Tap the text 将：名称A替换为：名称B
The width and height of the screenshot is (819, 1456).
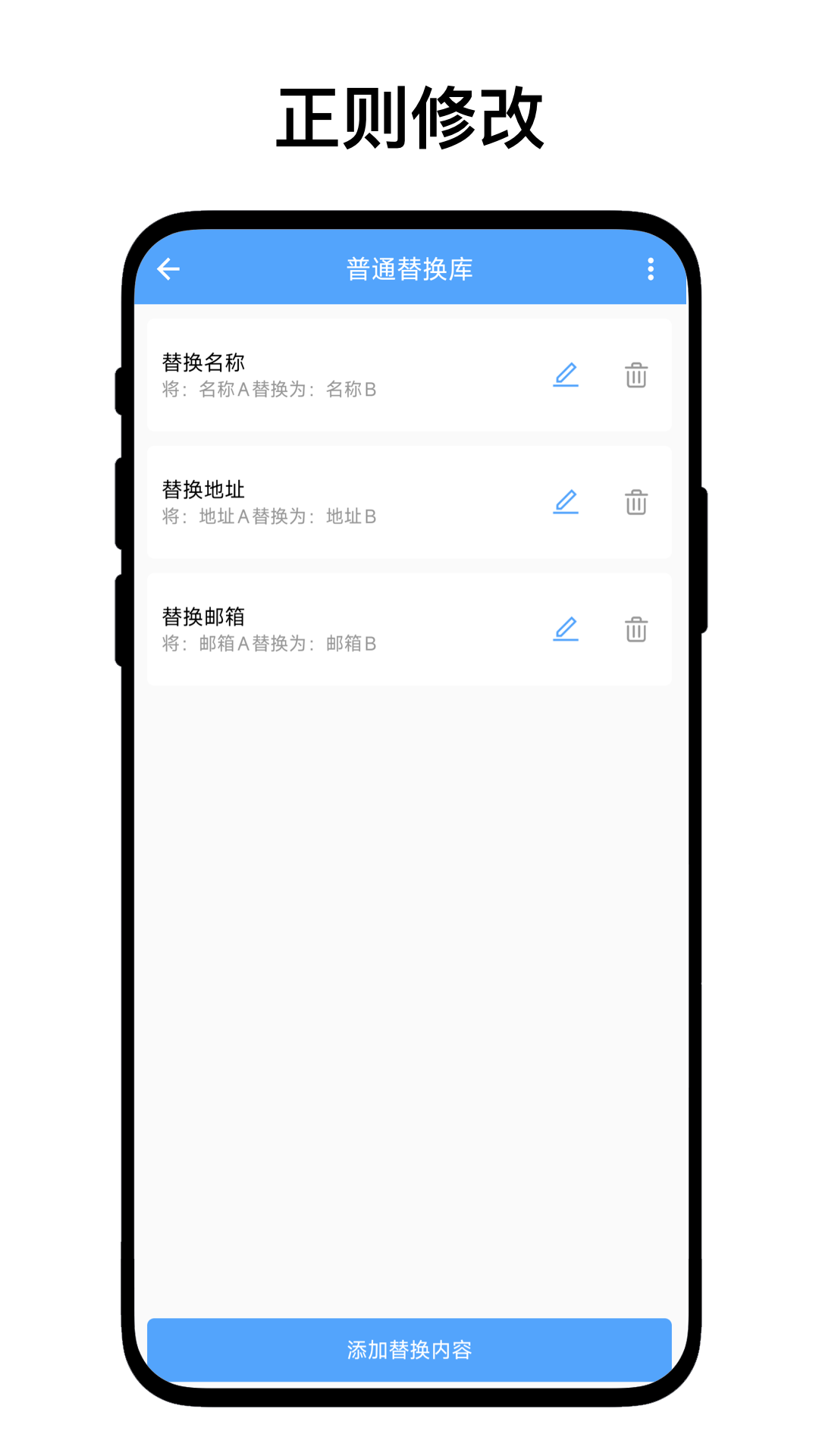coord(266,390)
